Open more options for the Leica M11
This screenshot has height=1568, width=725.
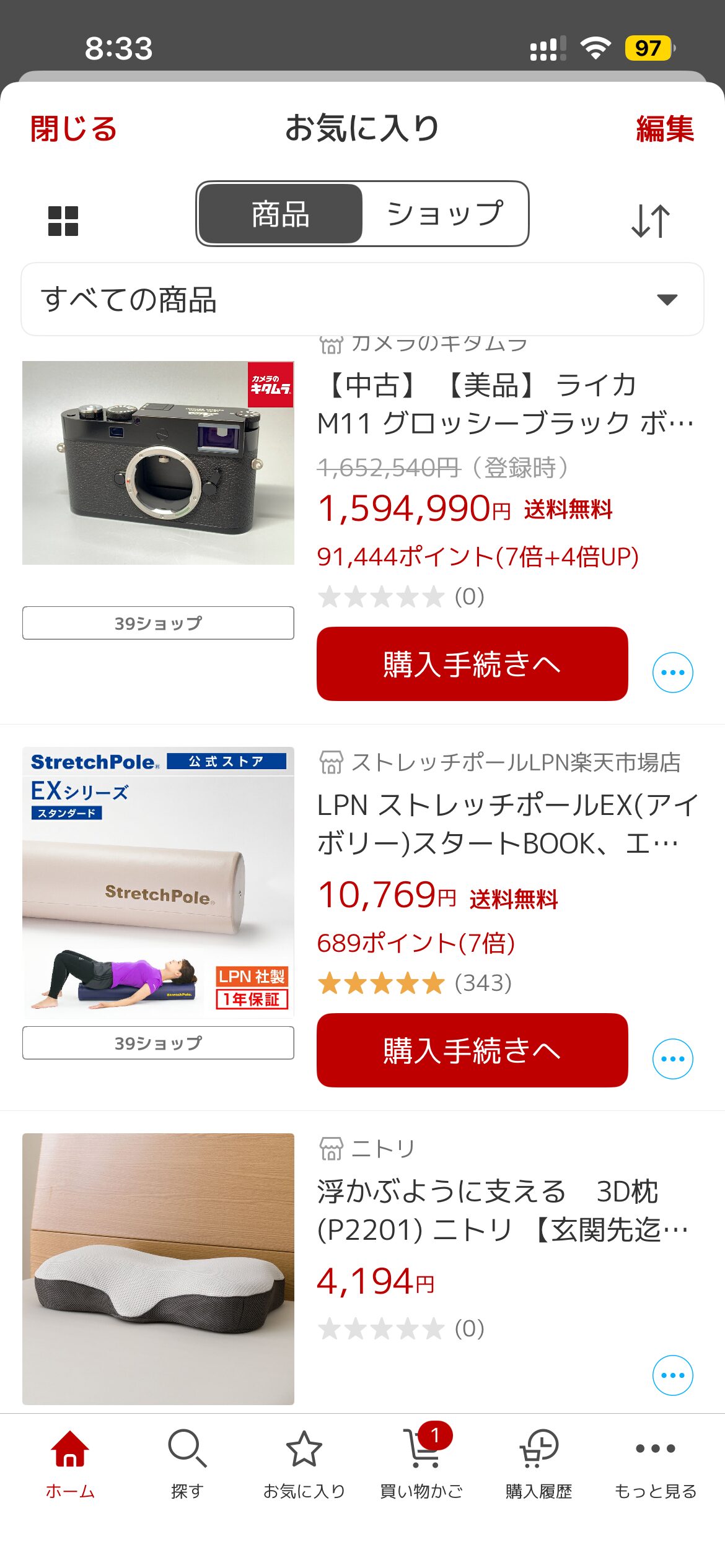click(672, 673)
